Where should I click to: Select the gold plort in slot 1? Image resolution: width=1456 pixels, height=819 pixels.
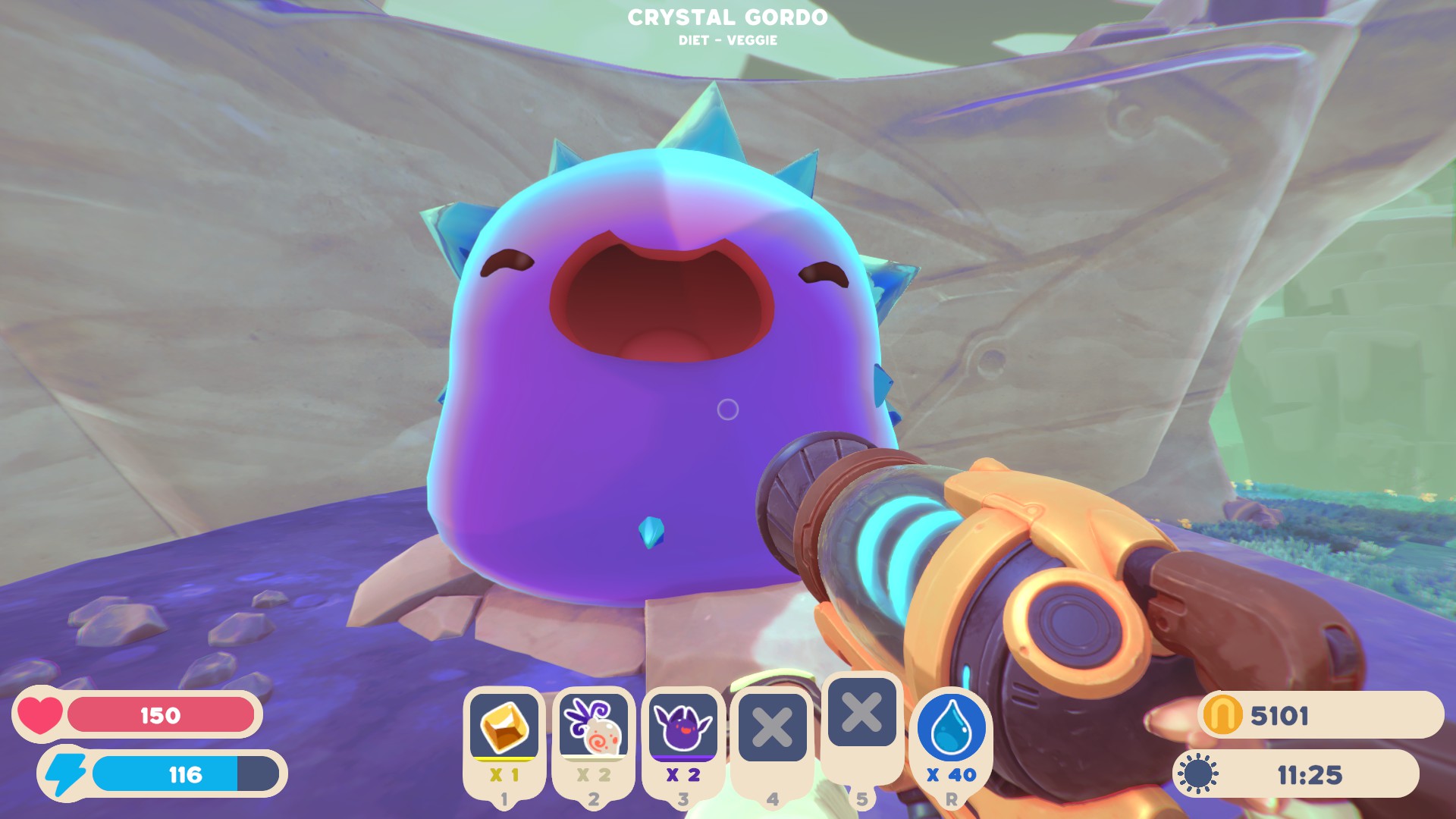(504, 726)
